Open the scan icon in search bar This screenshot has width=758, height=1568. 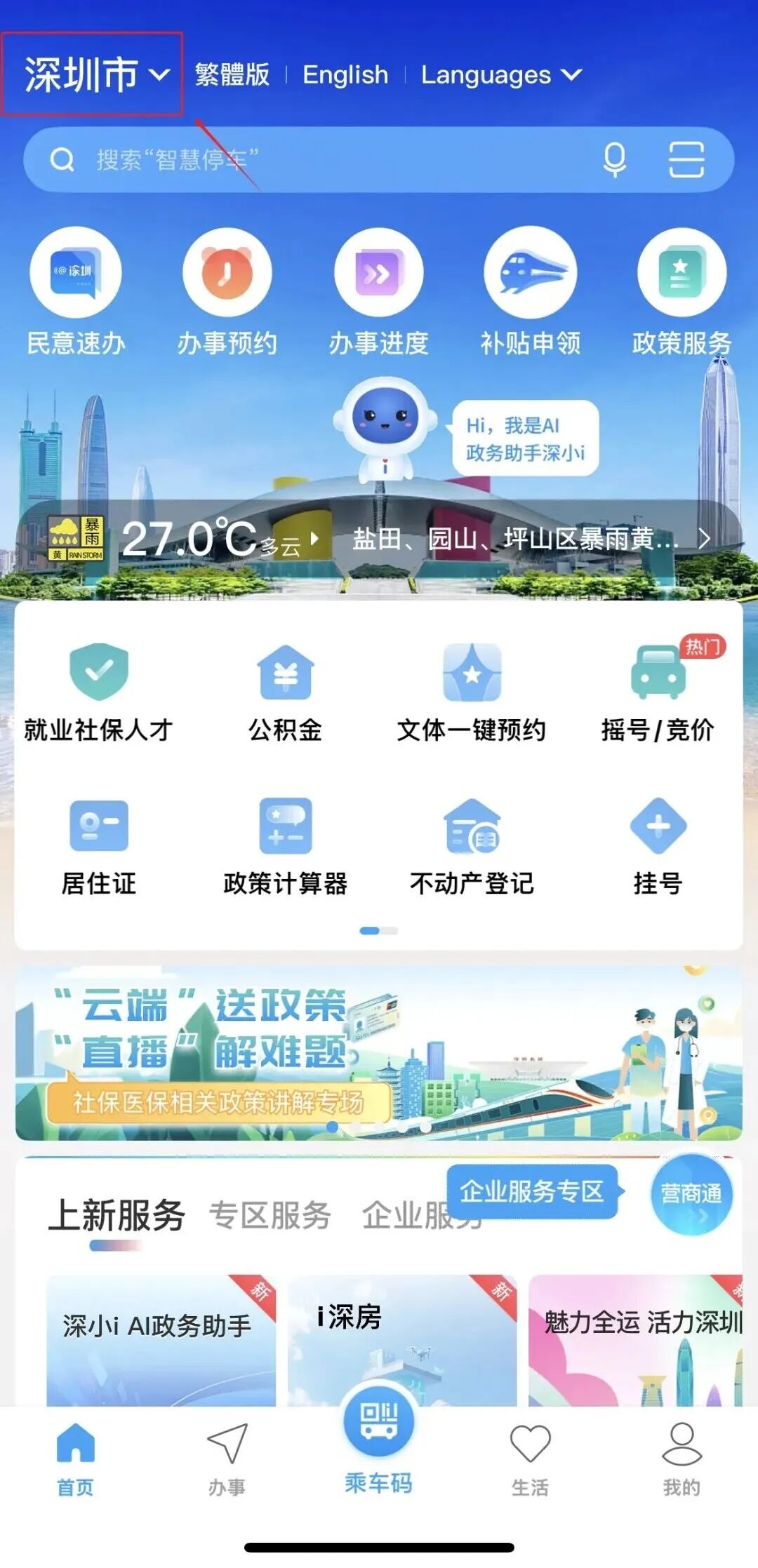pos(685,160)
